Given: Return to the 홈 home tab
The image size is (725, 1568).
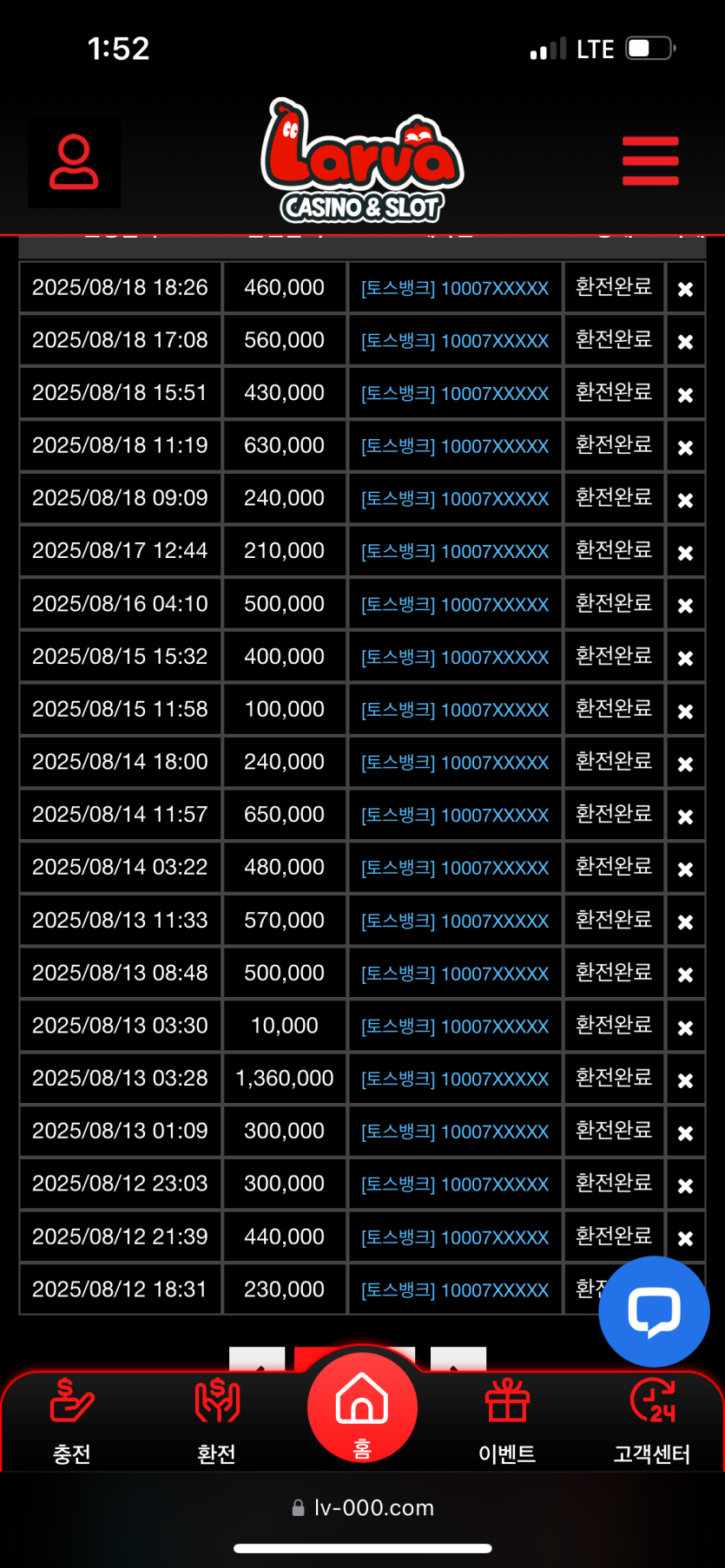Looking at the screenshot, I should coord(362,1407).
